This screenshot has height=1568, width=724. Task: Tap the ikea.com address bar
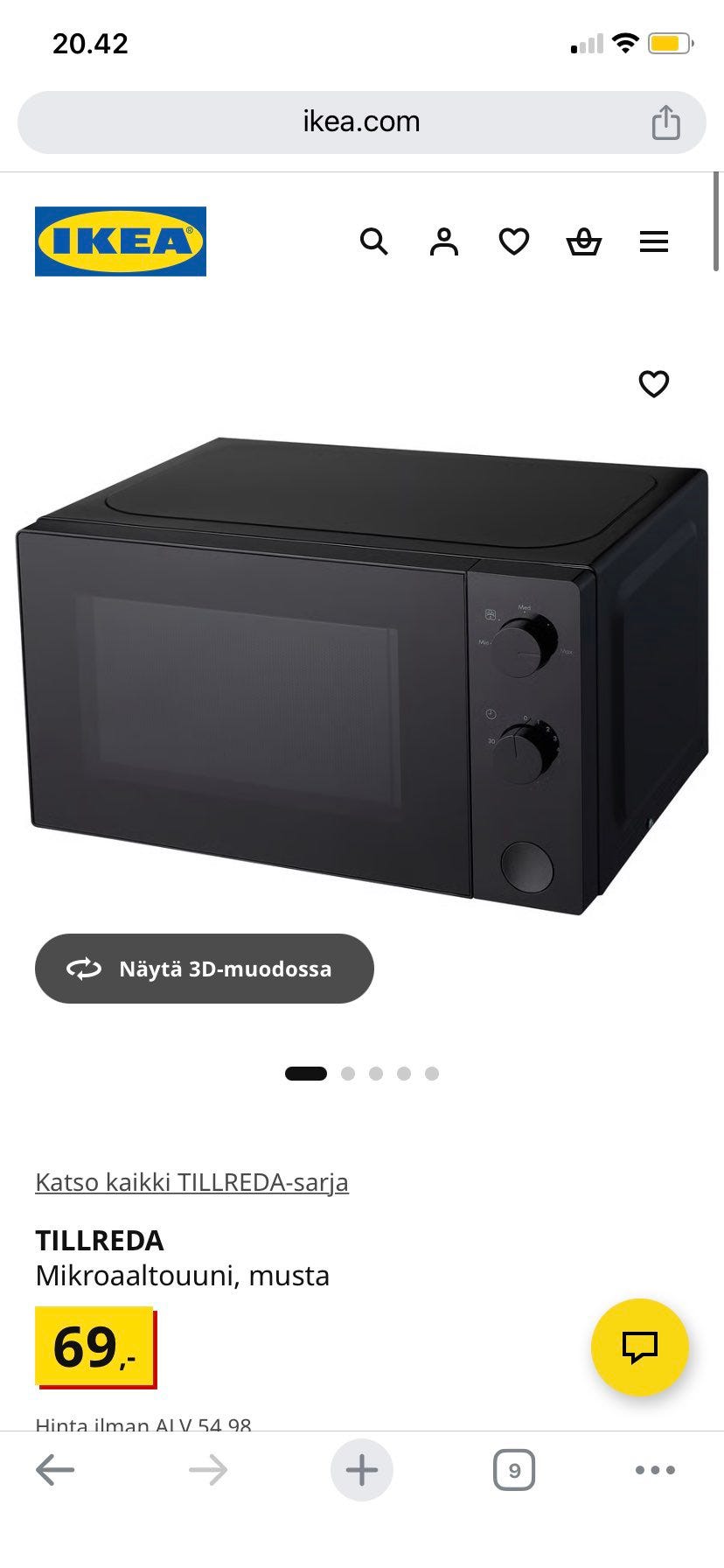[361, 122]
